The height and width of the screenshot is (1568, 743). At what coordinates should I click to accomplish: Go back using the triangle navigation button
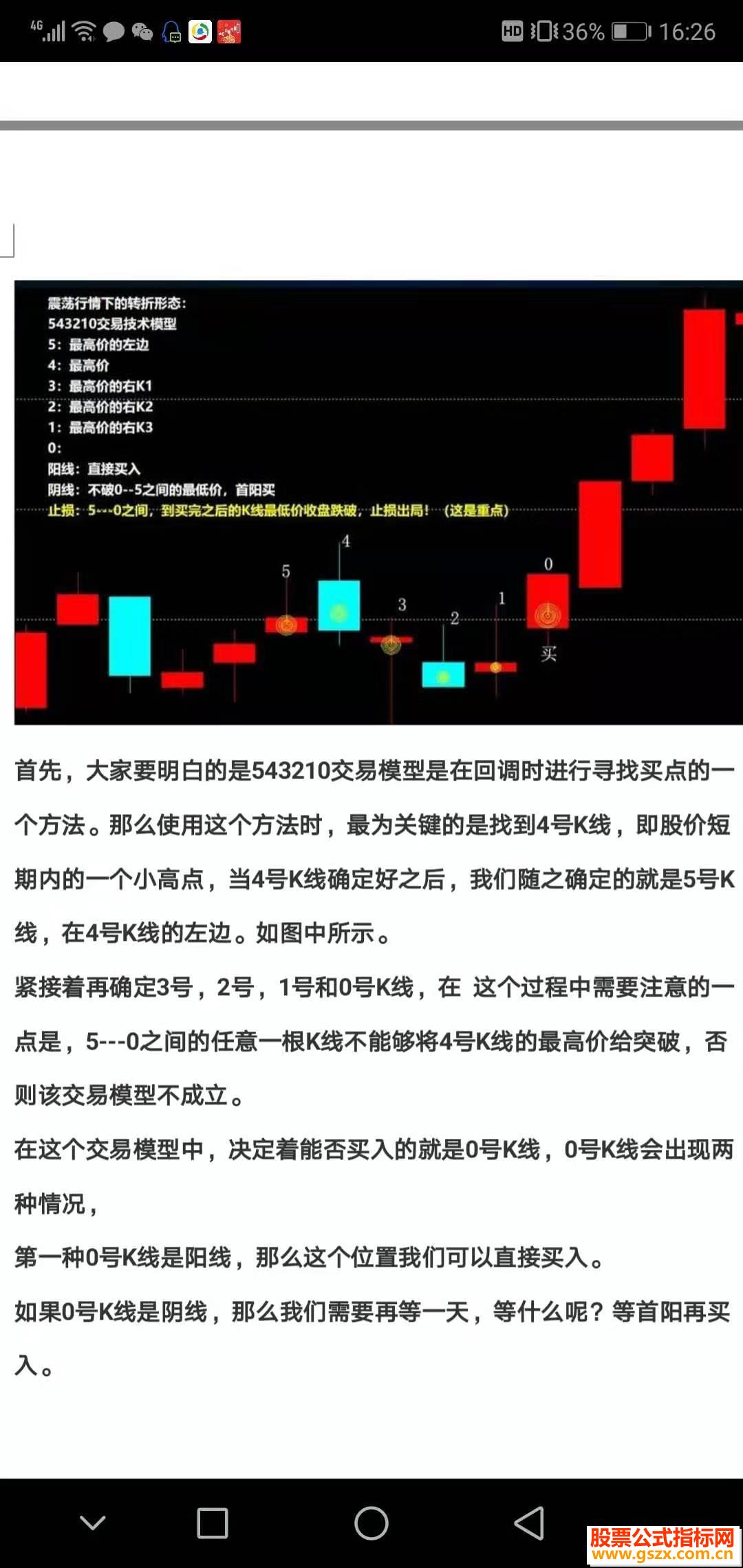coord(530,1523)
